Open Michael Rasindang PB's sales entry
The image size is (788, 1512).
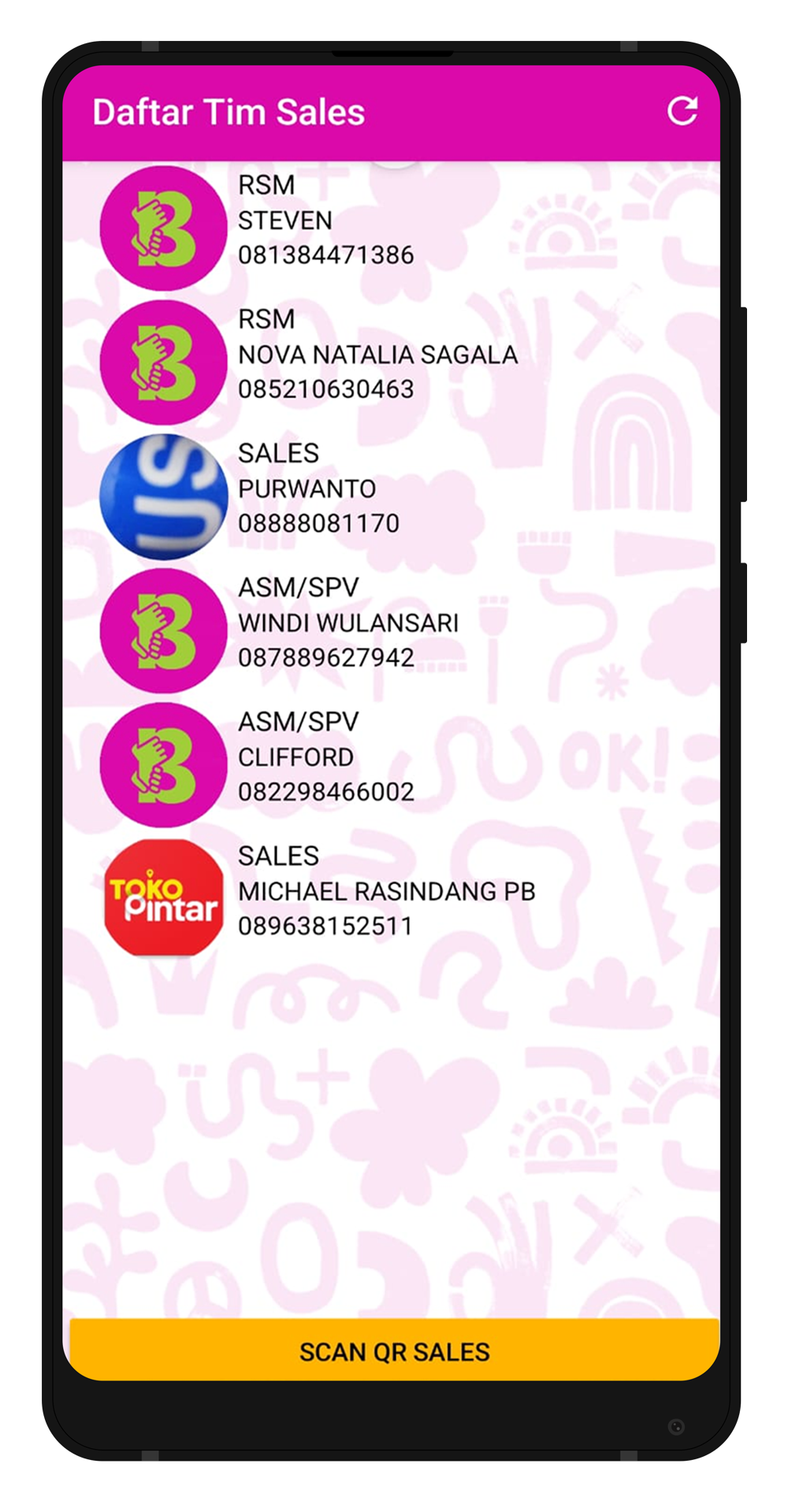[386, 891]
